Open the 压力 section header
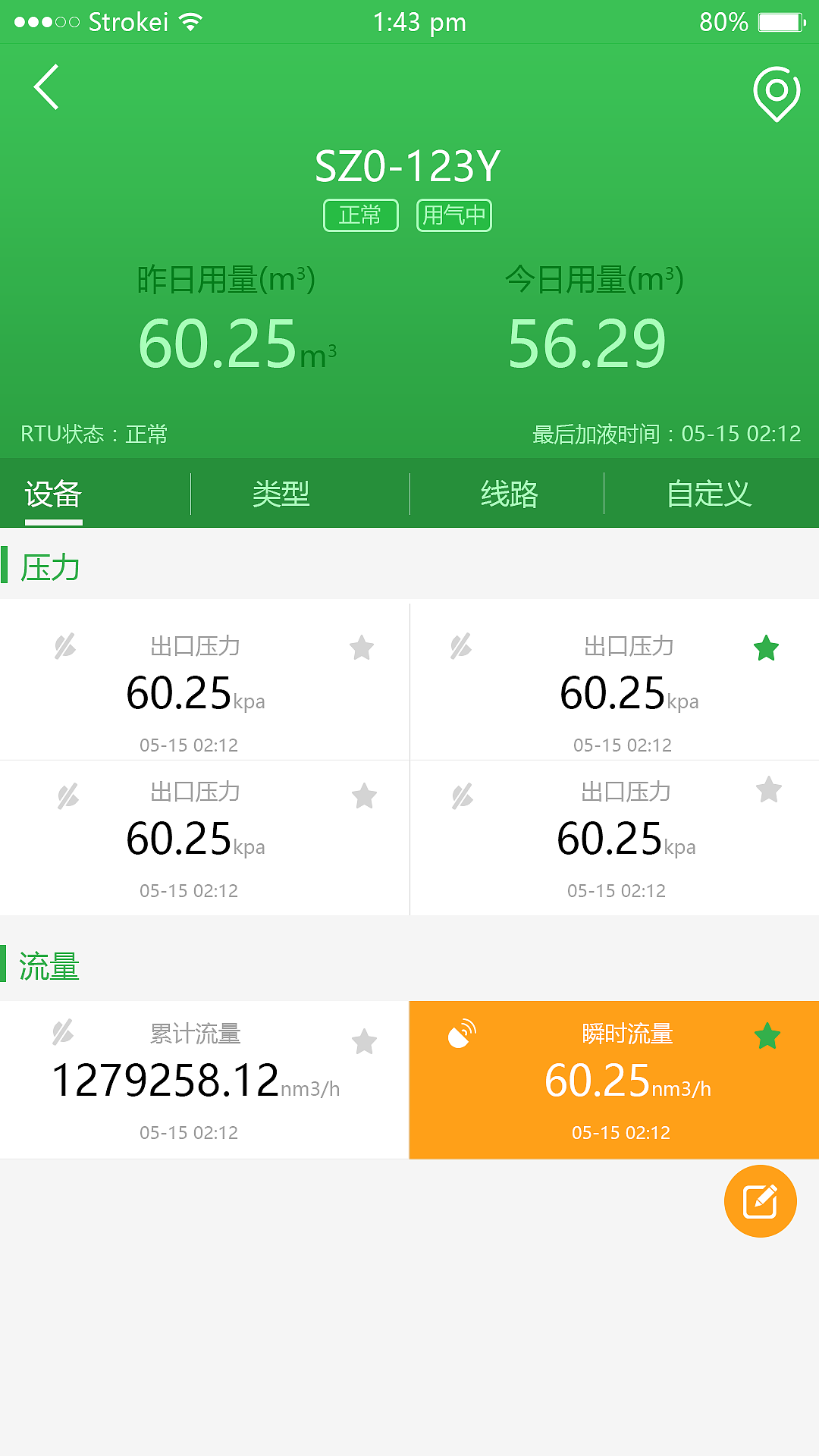The image size is (819, 1456). tap(49, 567)
